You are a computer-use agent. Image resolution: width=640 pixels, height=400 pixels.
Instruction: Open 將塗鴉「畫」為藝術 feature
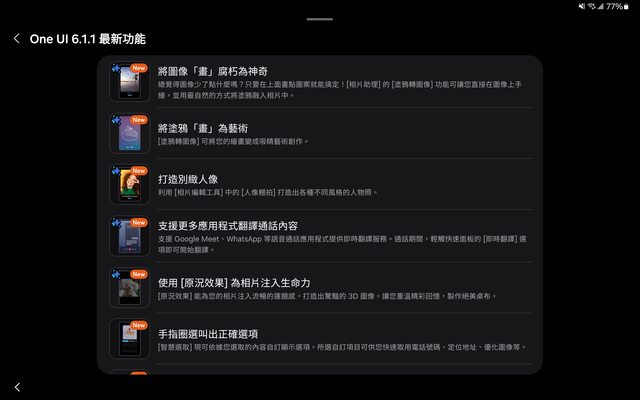tap(320, 134)
